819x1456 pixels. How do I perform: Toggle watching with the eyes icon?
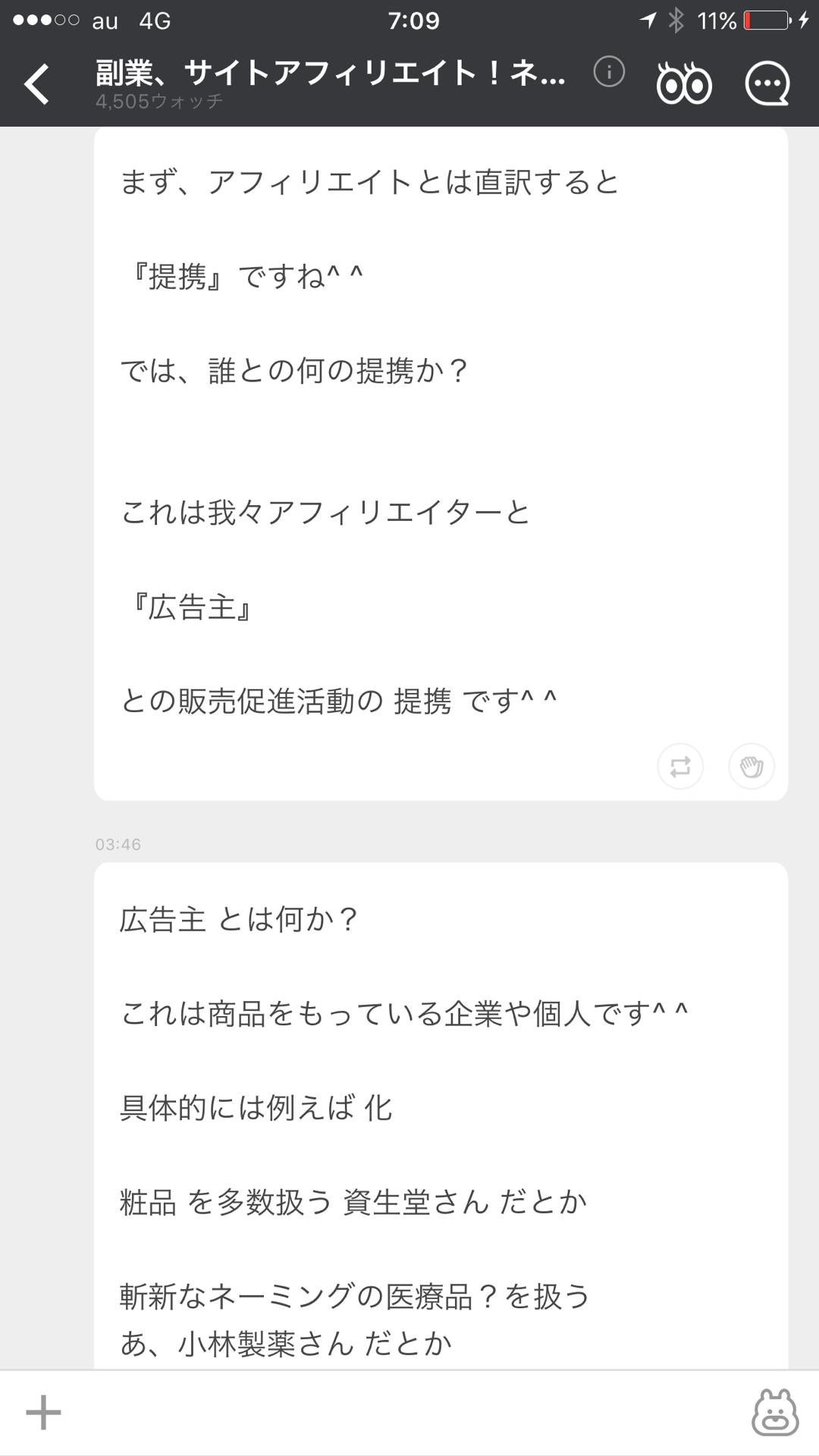click(x=685, y=83)
